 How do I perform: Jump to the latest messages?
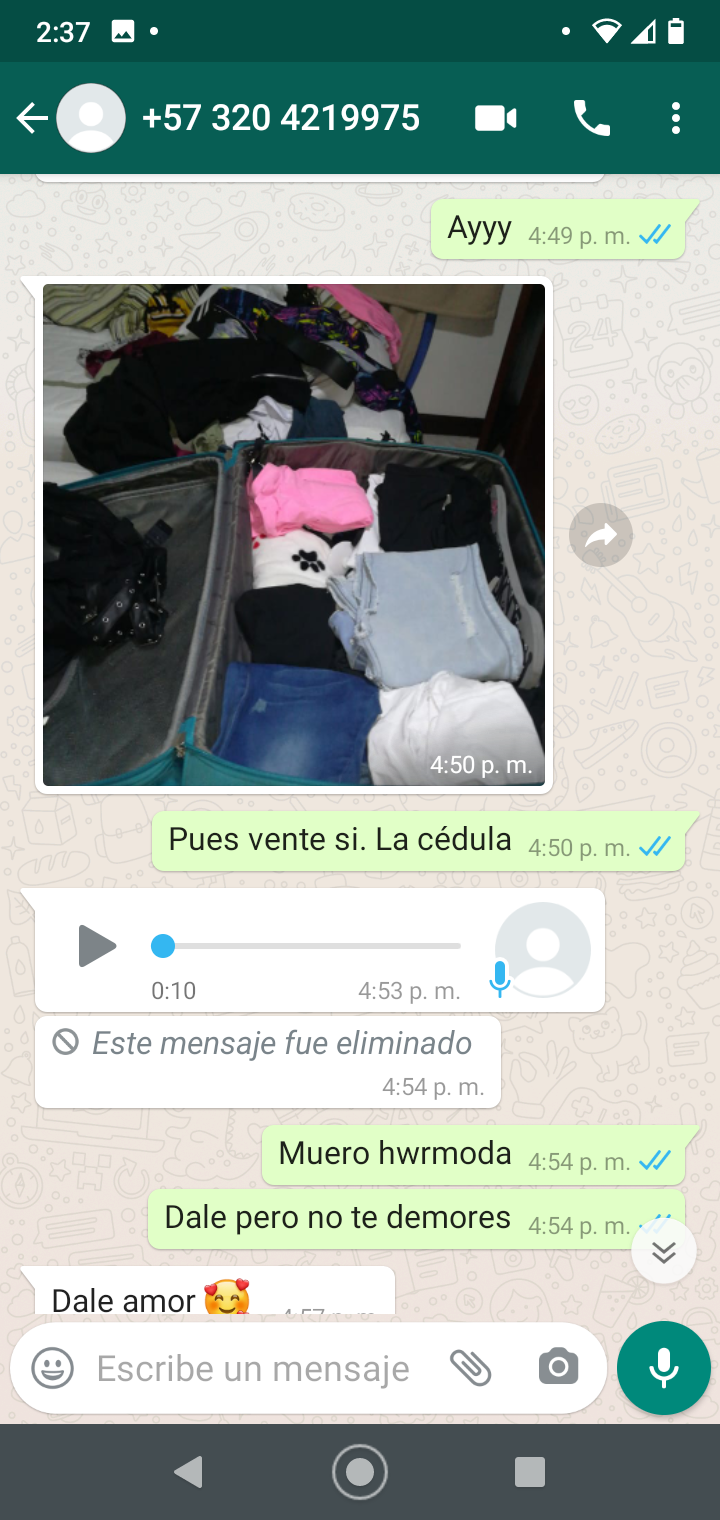coord(664,1251)
